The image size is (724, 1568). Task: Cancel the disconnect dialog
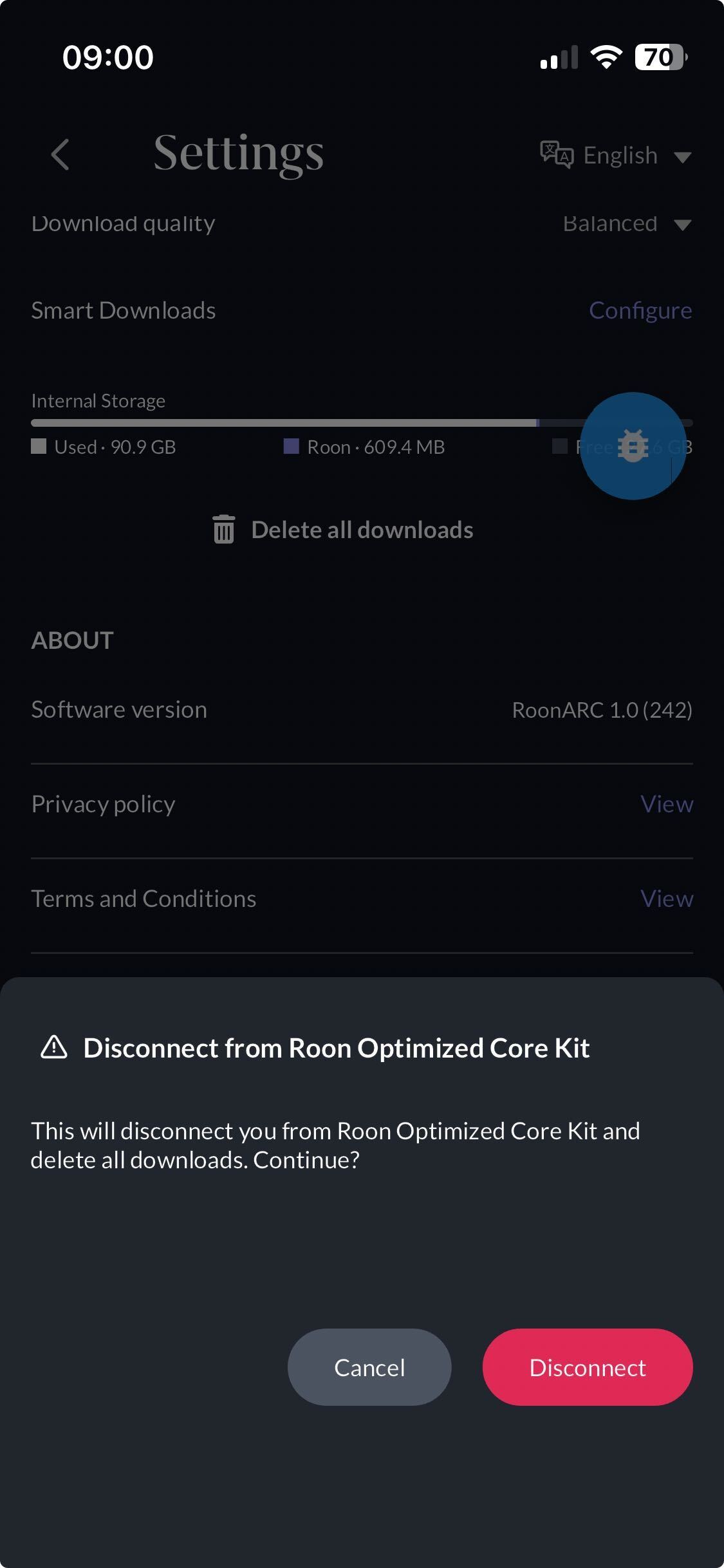click(x=369, y=1367)
